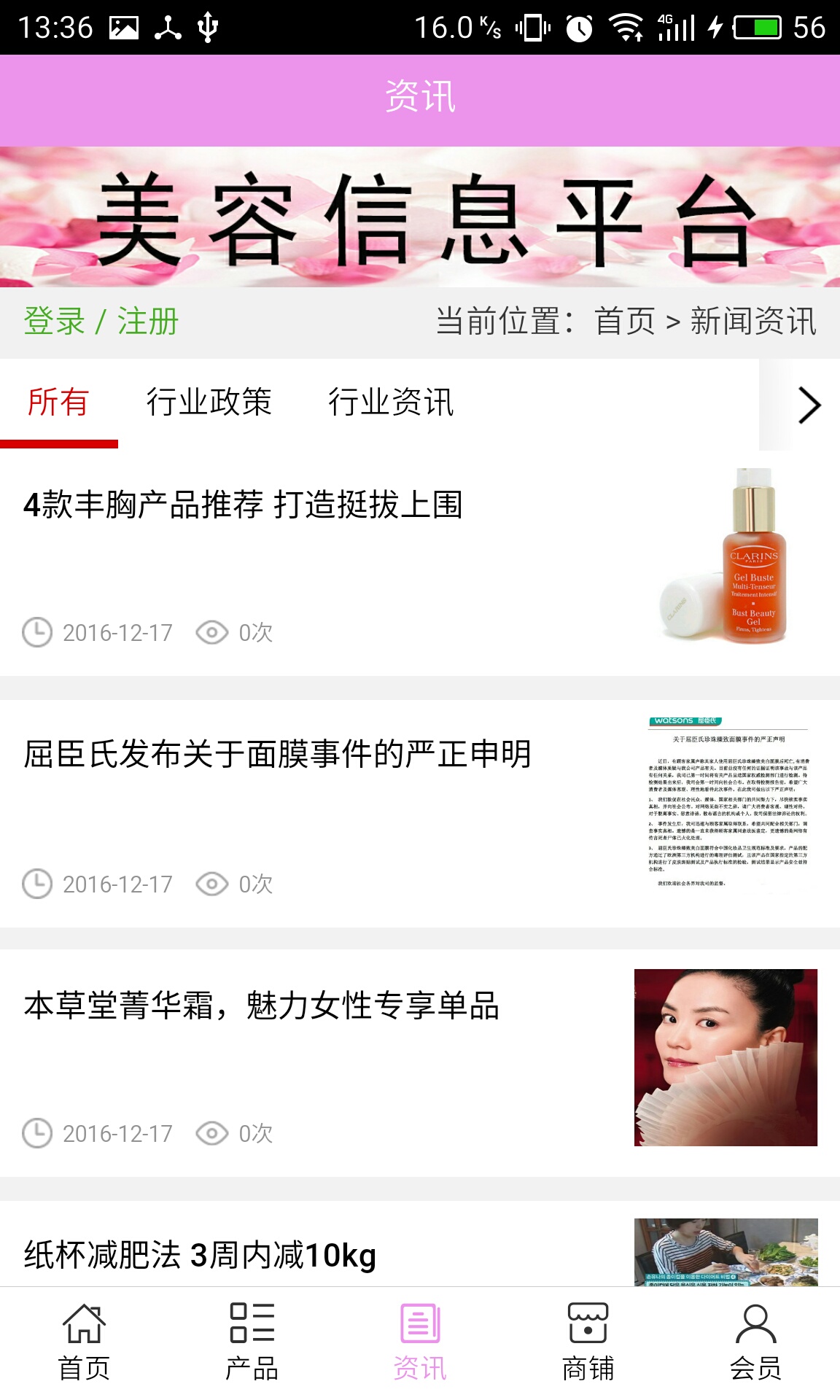Click the clock icon beside first article date
The height and width of the screenshot is (1400, 840).
(38, 632)
